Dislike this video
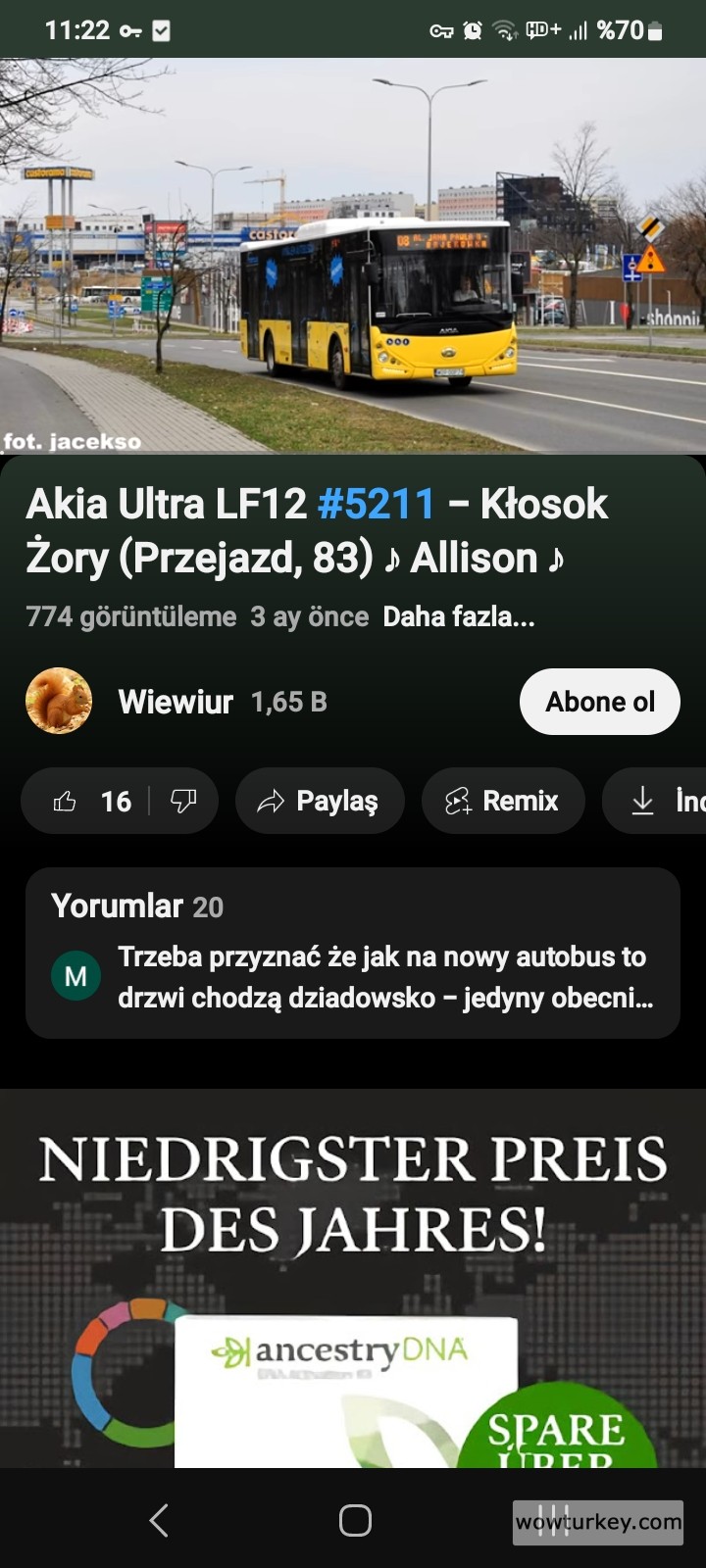Image resolution: width=706 pixels, height=1568 pixels. [183, 802]
